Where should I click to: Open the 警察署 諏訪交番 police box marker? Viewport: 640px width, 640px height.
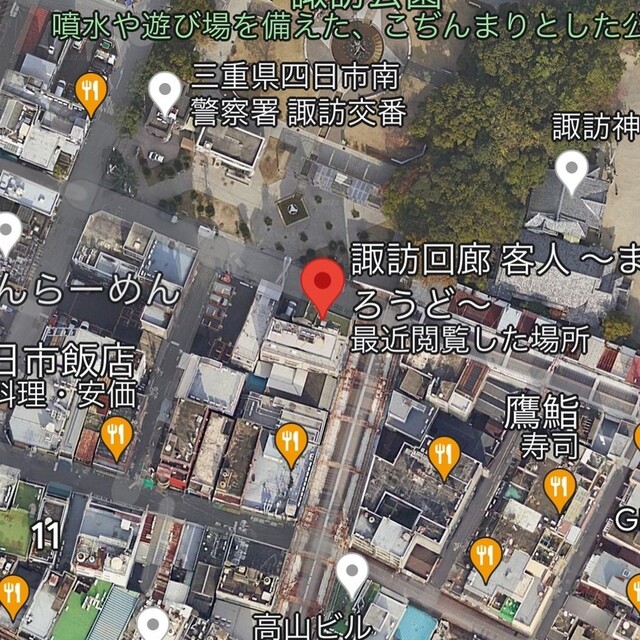pos(166,93)
